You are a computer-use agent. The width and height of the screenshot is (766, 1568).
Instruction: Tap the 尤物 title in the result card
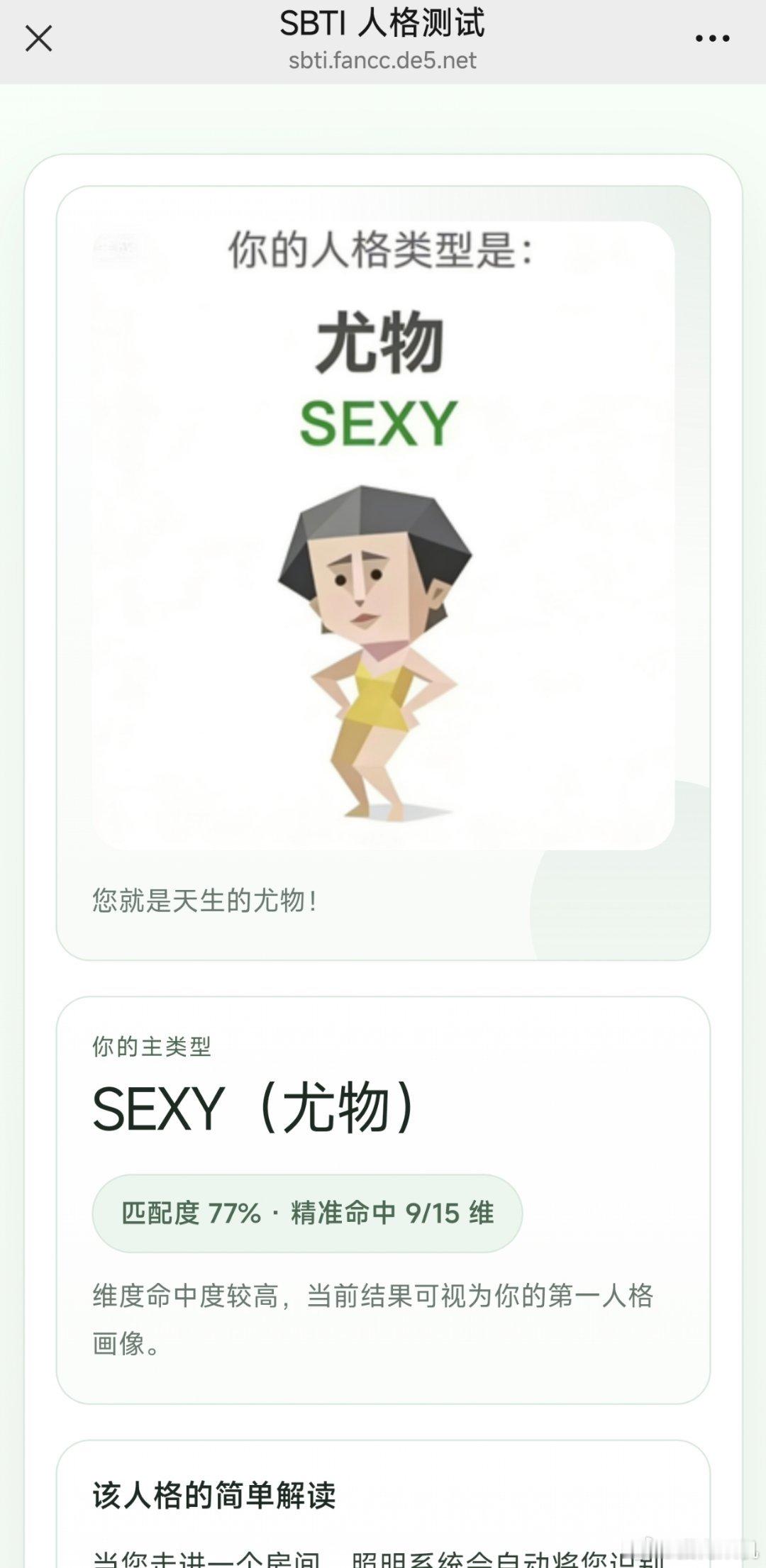(x=383, y=345)
